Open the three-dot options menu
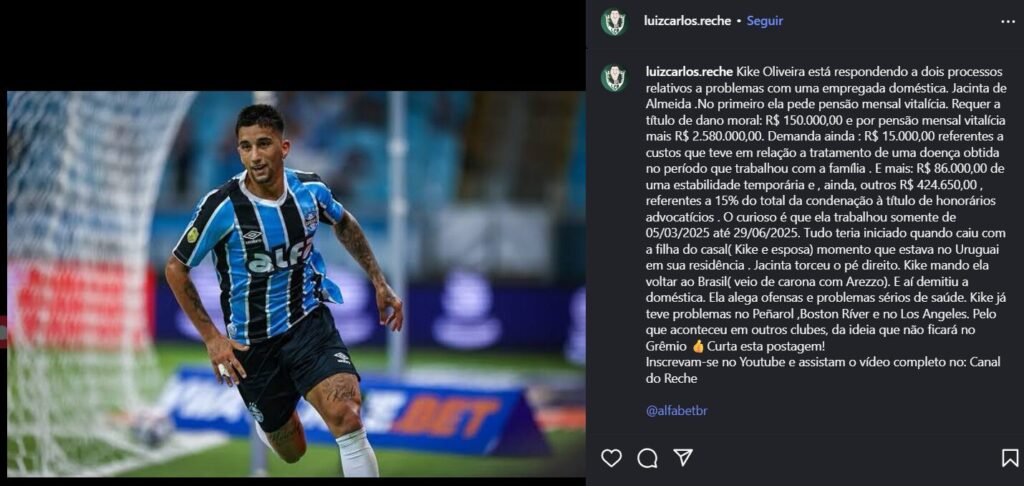The image size is (1024, 486). [1008, 21]
